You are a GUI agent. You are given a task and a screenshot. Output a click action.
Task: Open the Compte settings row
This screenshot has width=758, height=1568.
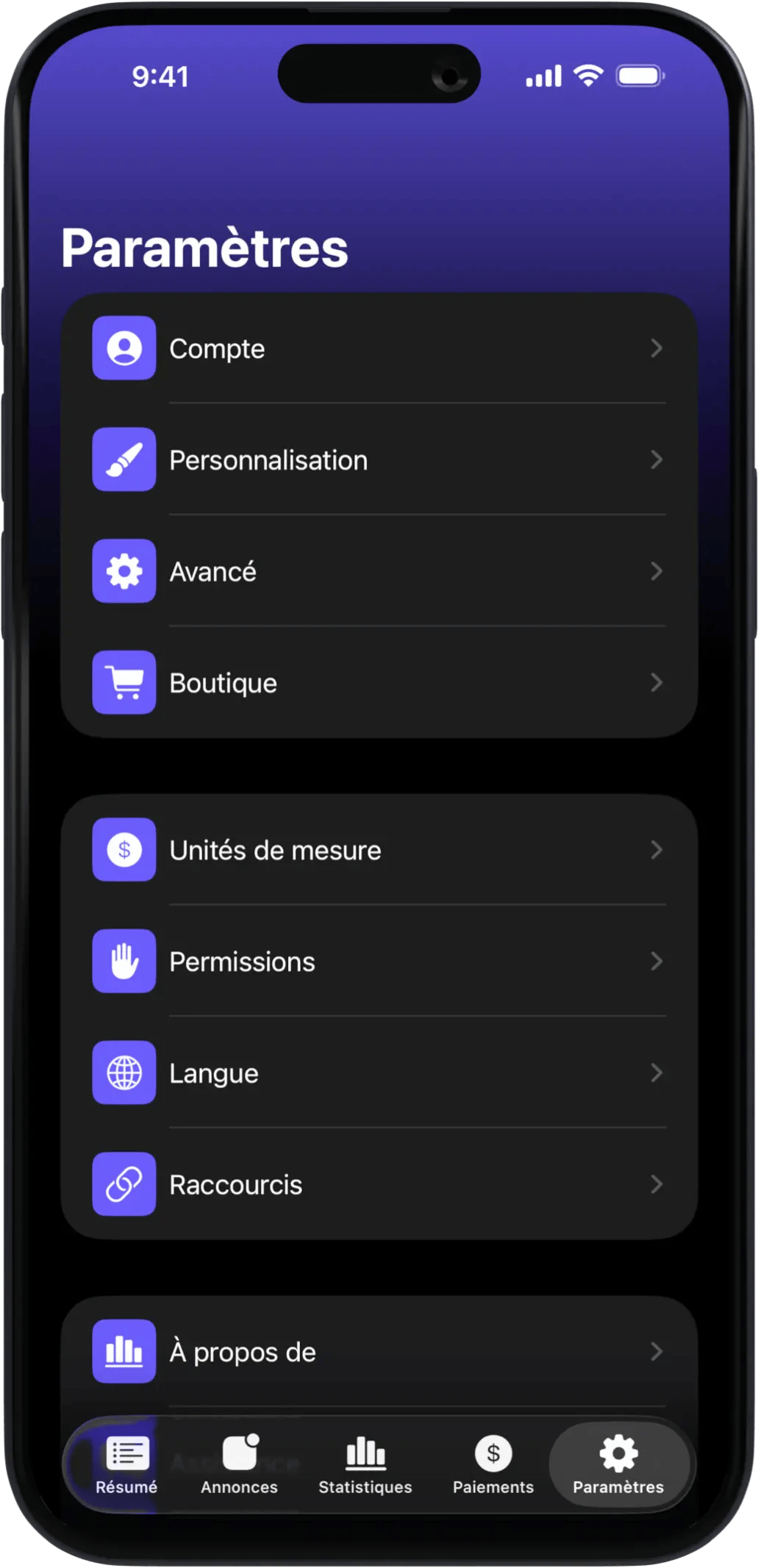click(379, 348)
